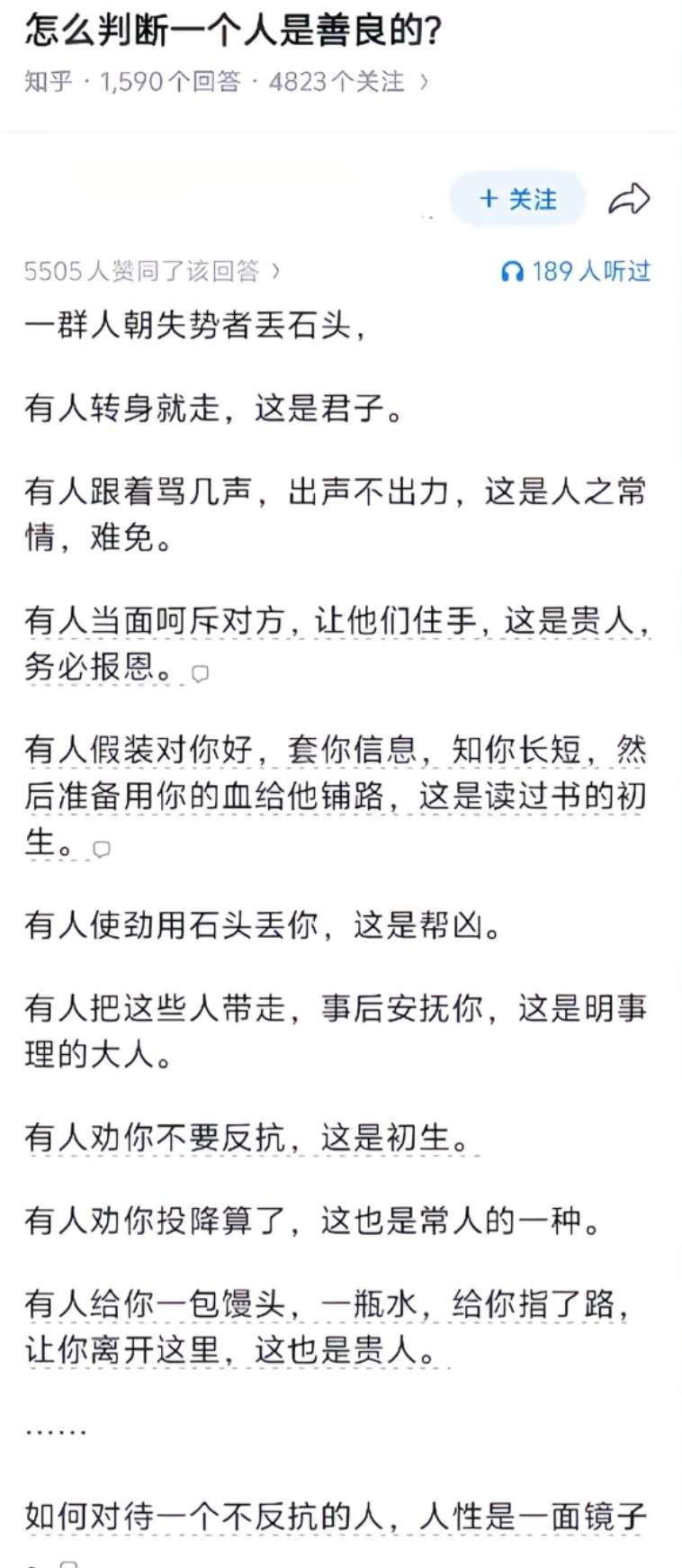Follow the answer's author with 关注

[x=518, y=200]
